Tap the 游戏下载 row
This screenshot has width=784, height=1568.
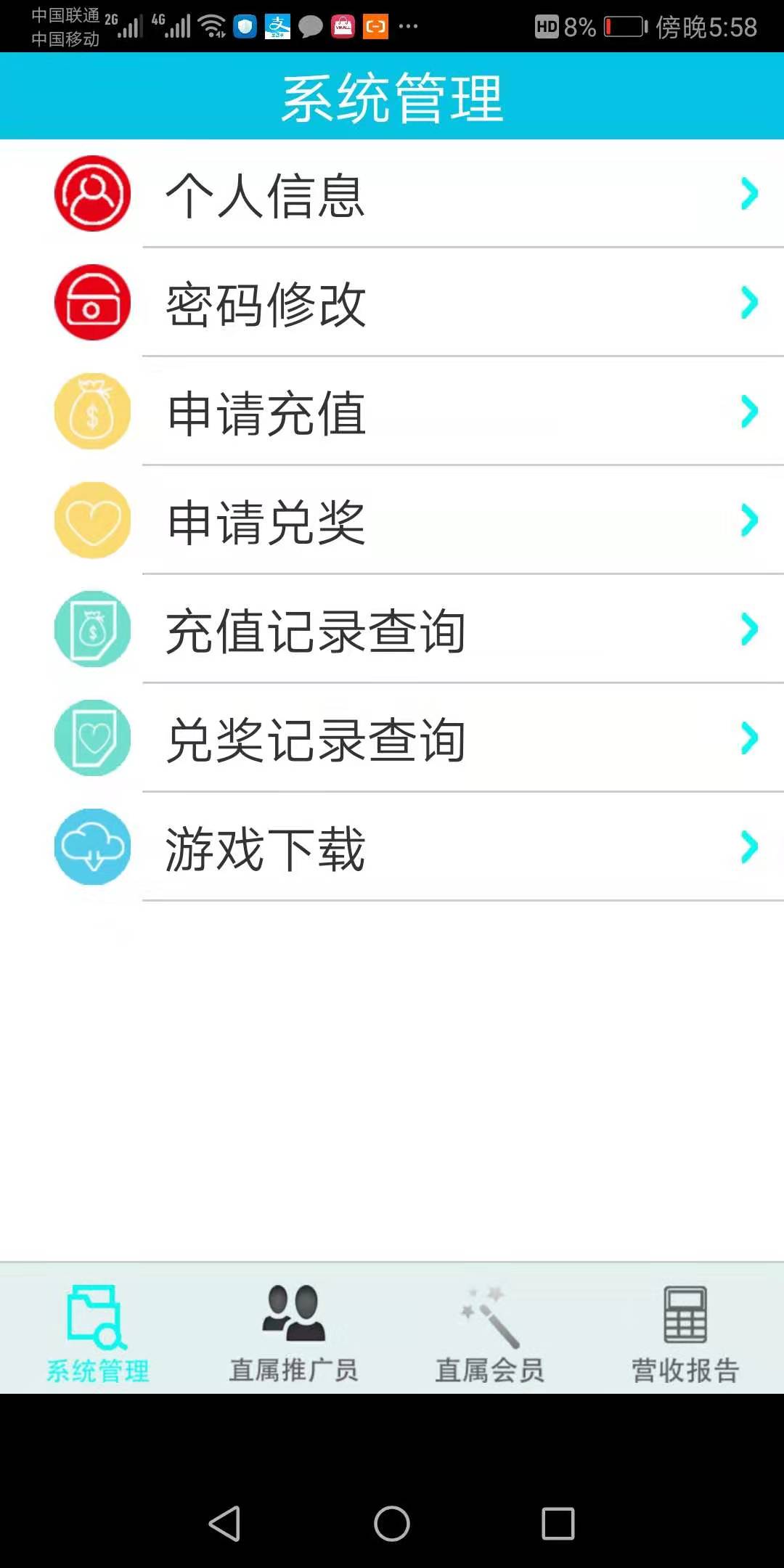(x=392, y=847)
